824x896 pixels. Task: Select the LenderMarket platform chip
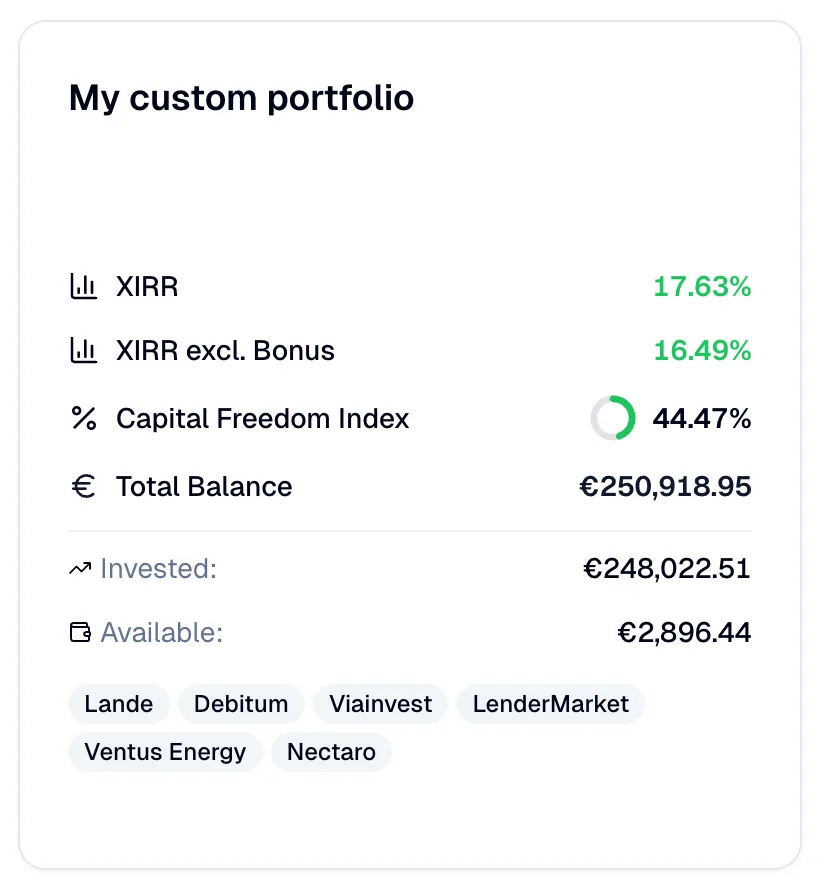pyautogui.click(x=550, y=703)
